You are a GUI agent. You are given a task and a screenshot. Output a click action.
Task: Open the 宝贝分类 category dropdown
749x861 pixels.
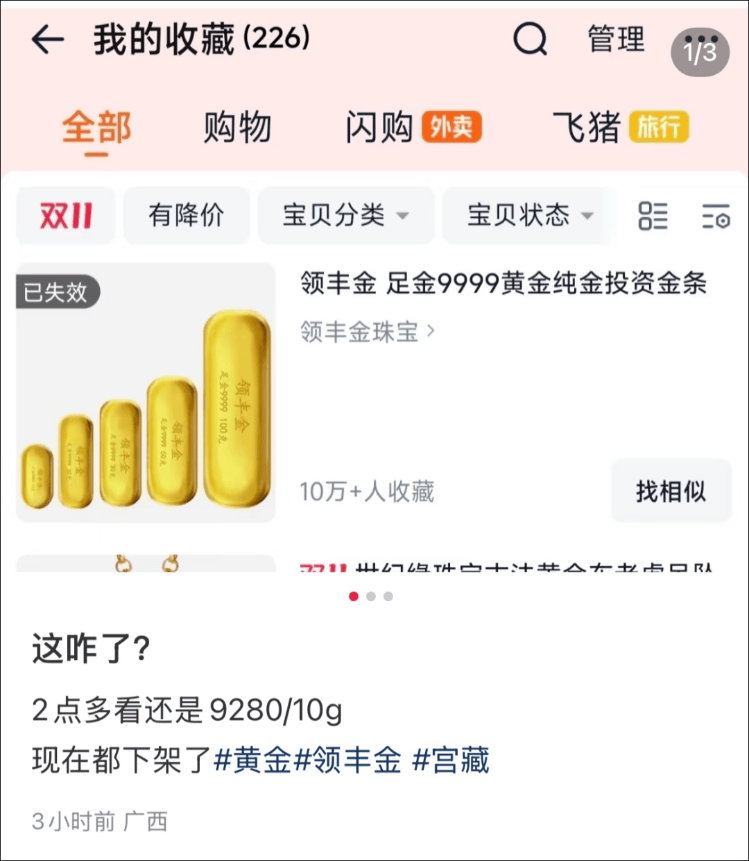(x=345, y=216)
